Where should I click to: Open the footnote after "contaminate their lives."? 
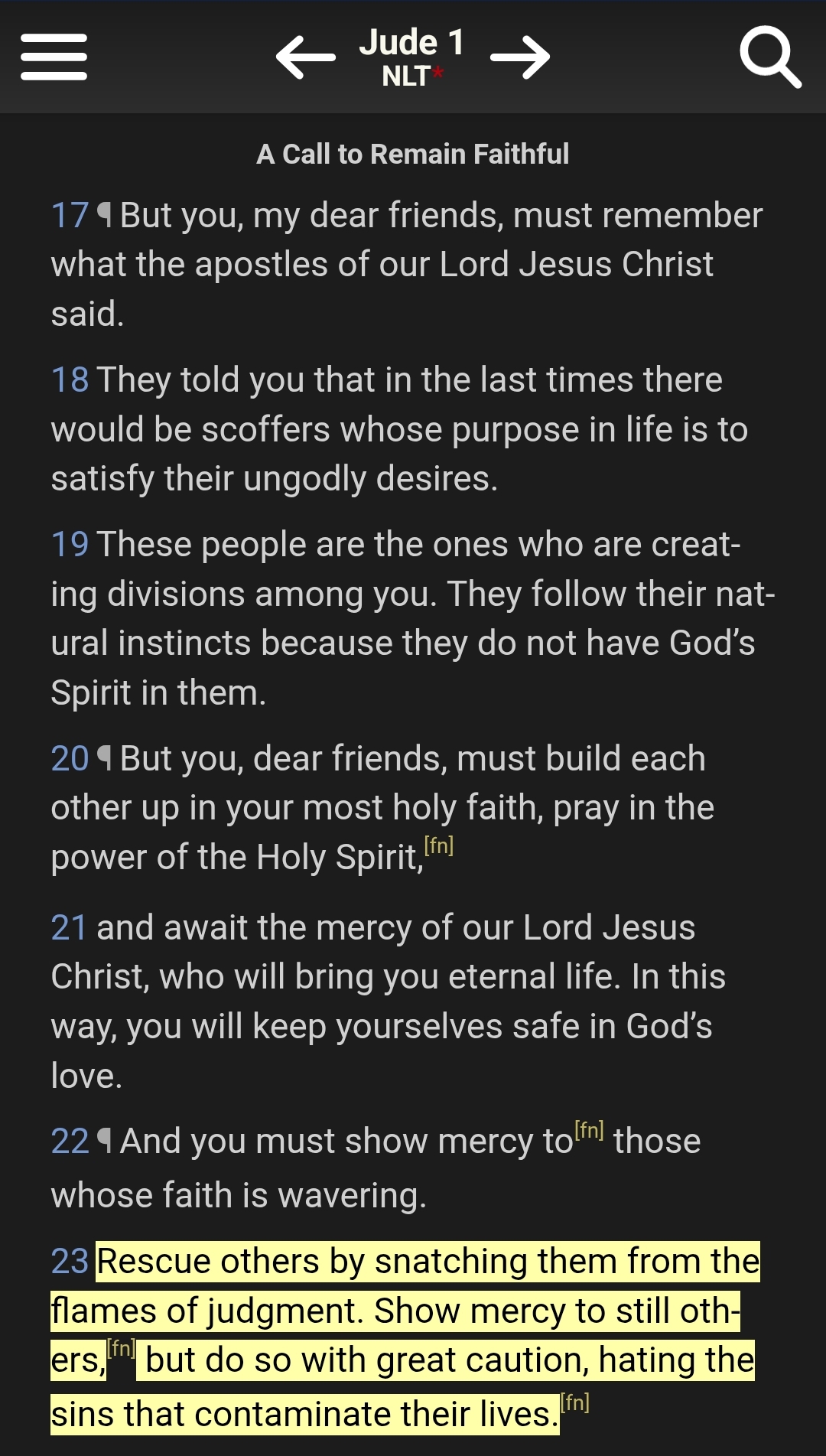tap(575, 1402)
